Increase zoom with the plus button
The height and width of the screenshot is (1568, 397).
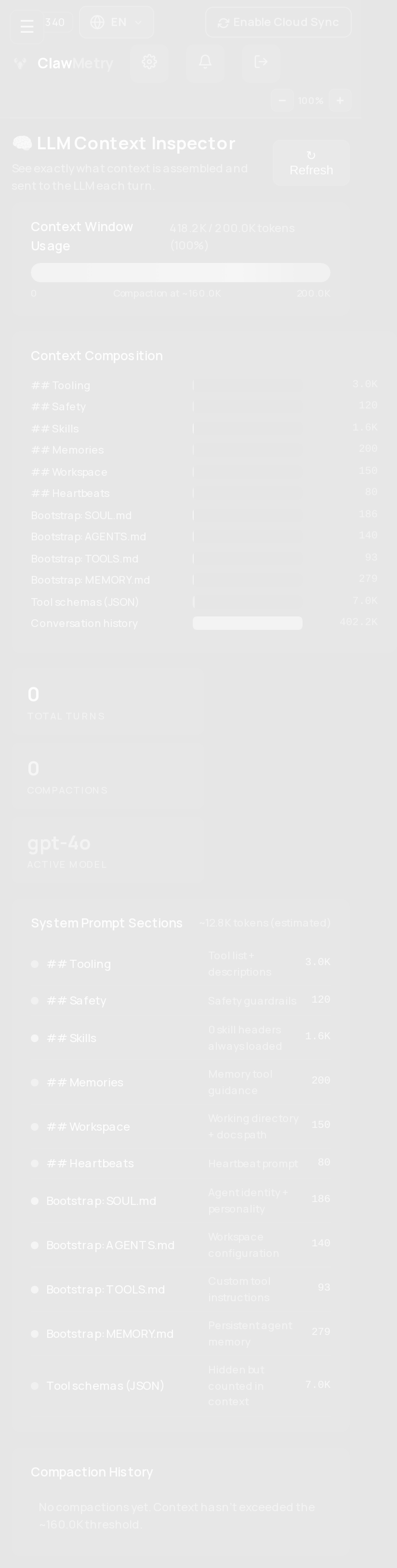tap(340, 101)
